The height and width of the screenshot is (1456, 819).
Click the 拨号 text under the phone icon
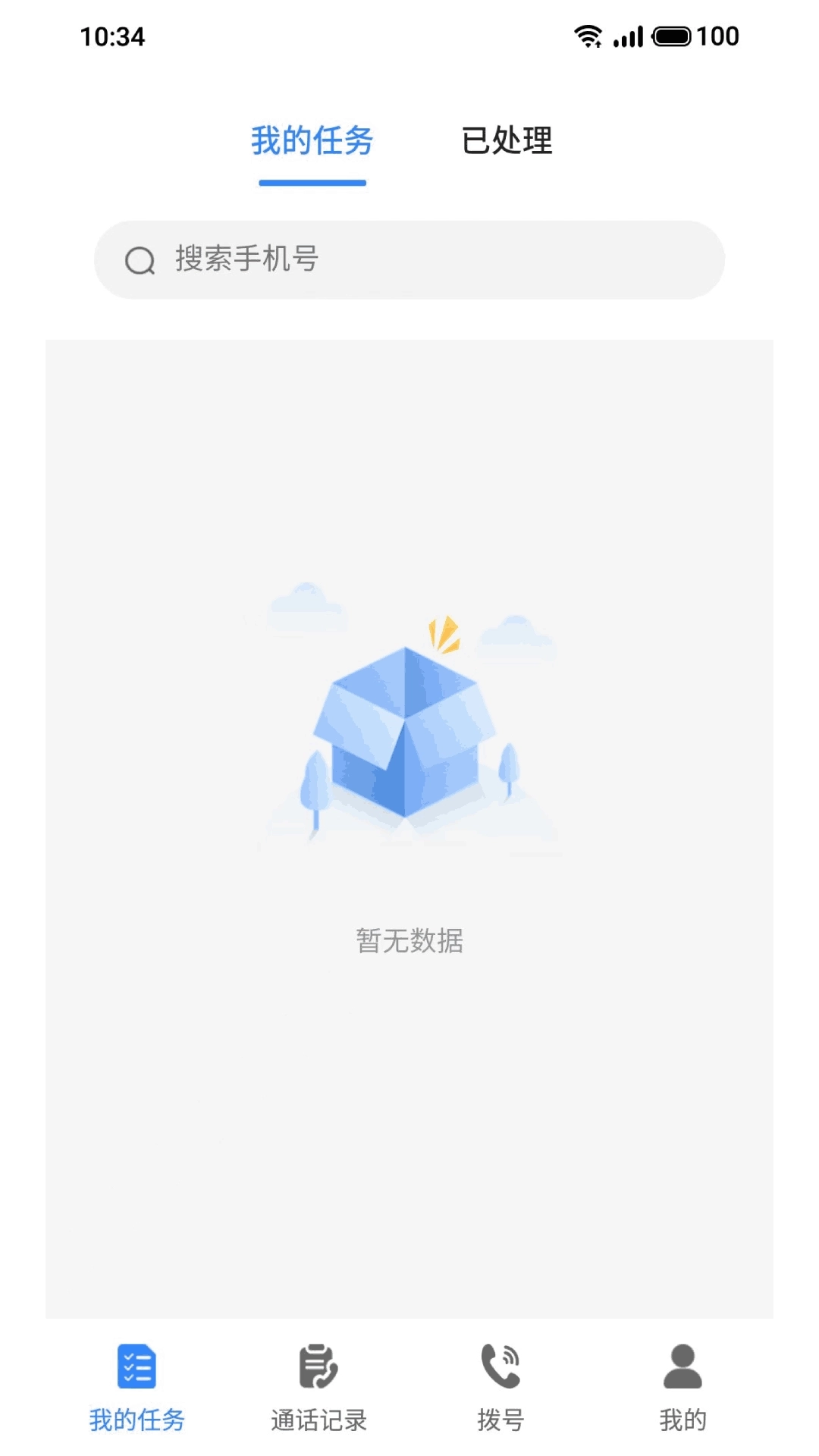point(500,1420)
